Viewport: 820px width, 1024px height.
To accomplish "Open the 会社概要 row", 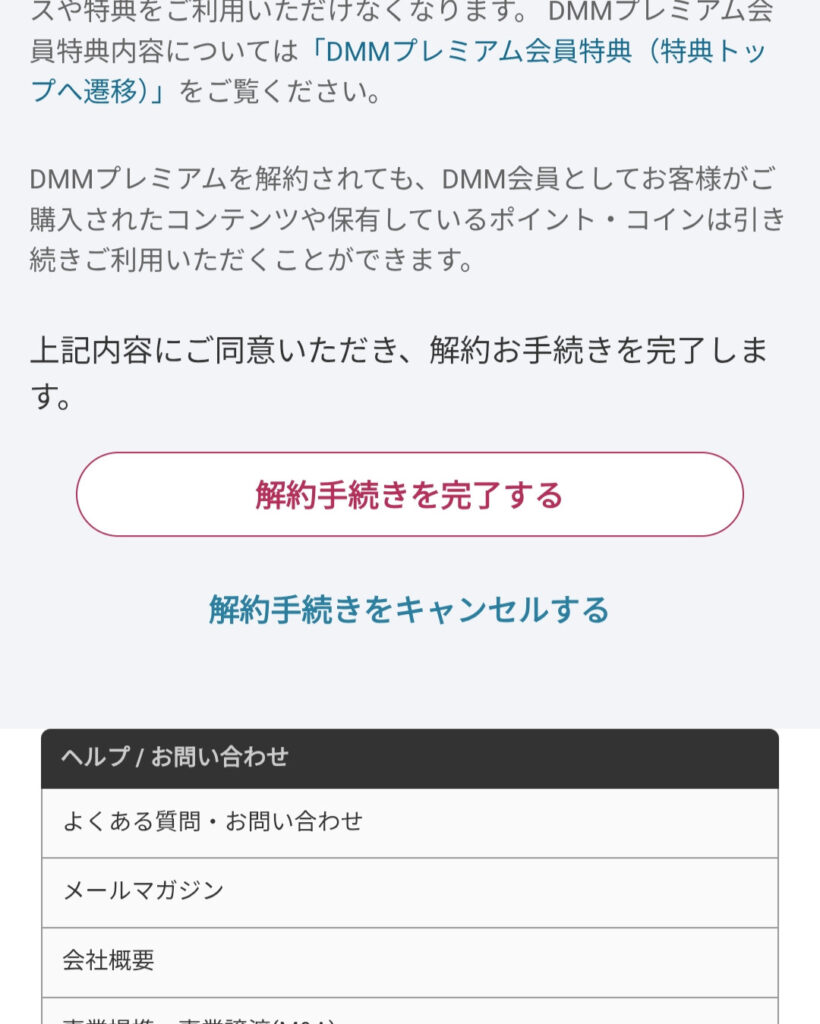I will (x=409, y=961).
